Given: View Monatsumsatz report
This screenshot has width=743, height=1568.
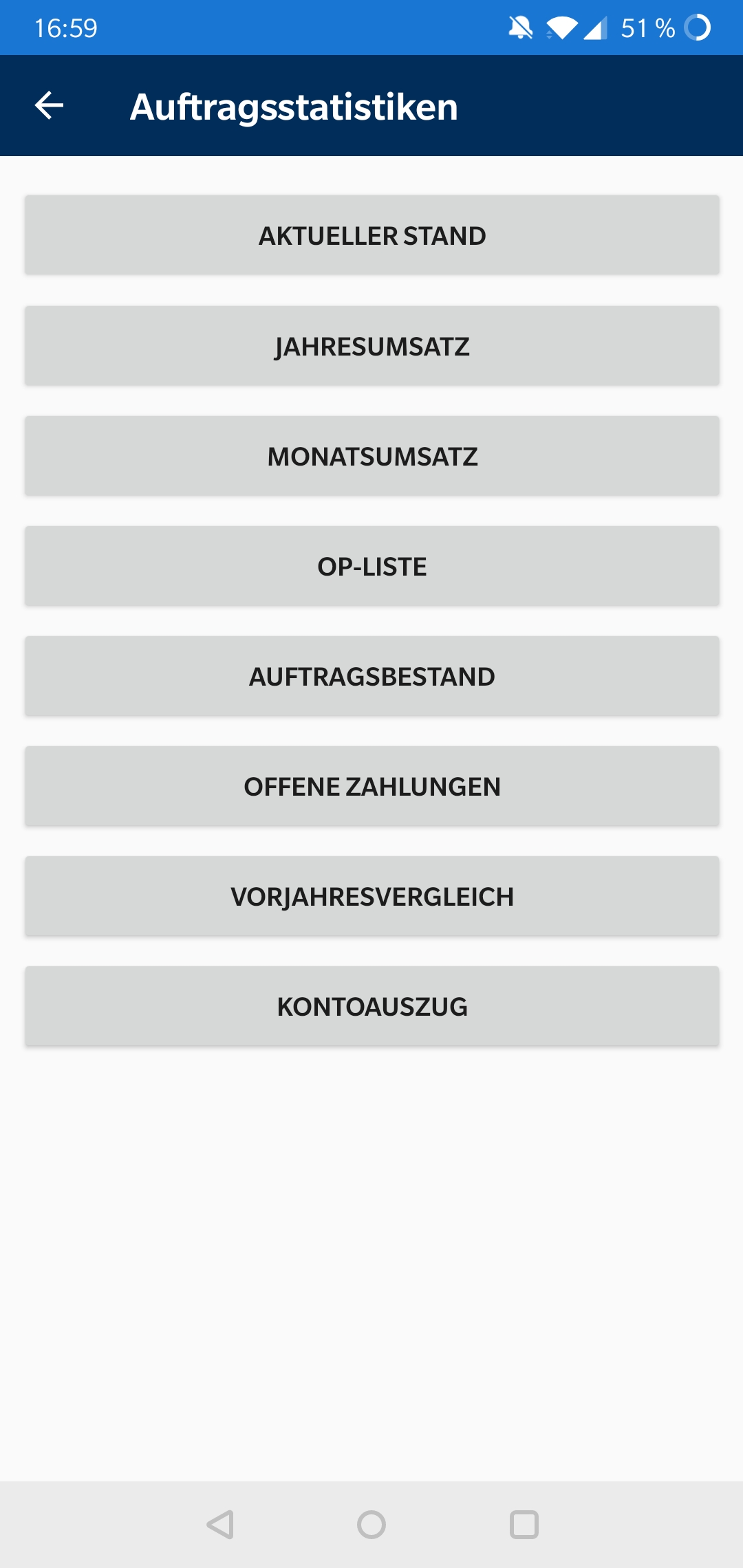Looking at the screenshot, I should (372, 456).
